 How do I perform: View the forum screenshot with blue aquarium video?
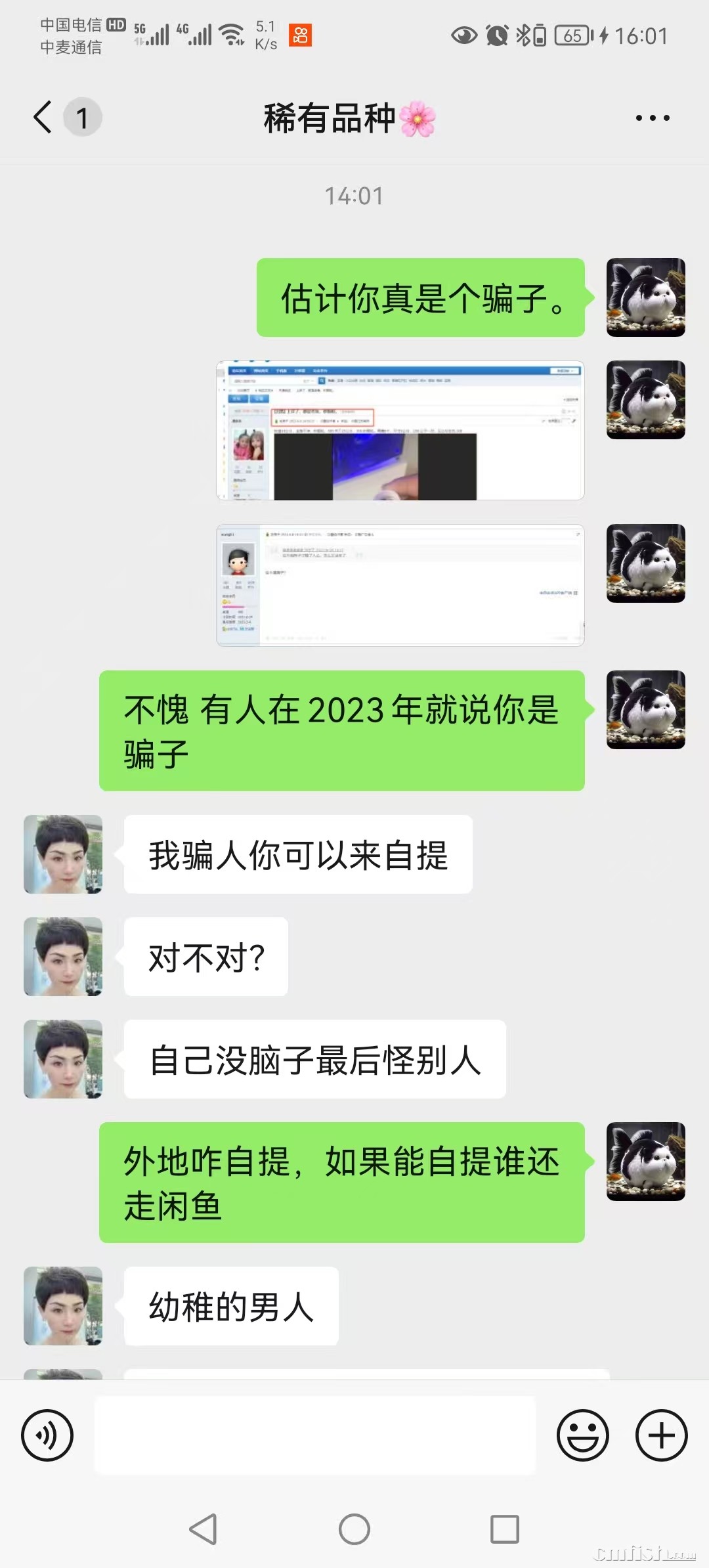[400, 430]
